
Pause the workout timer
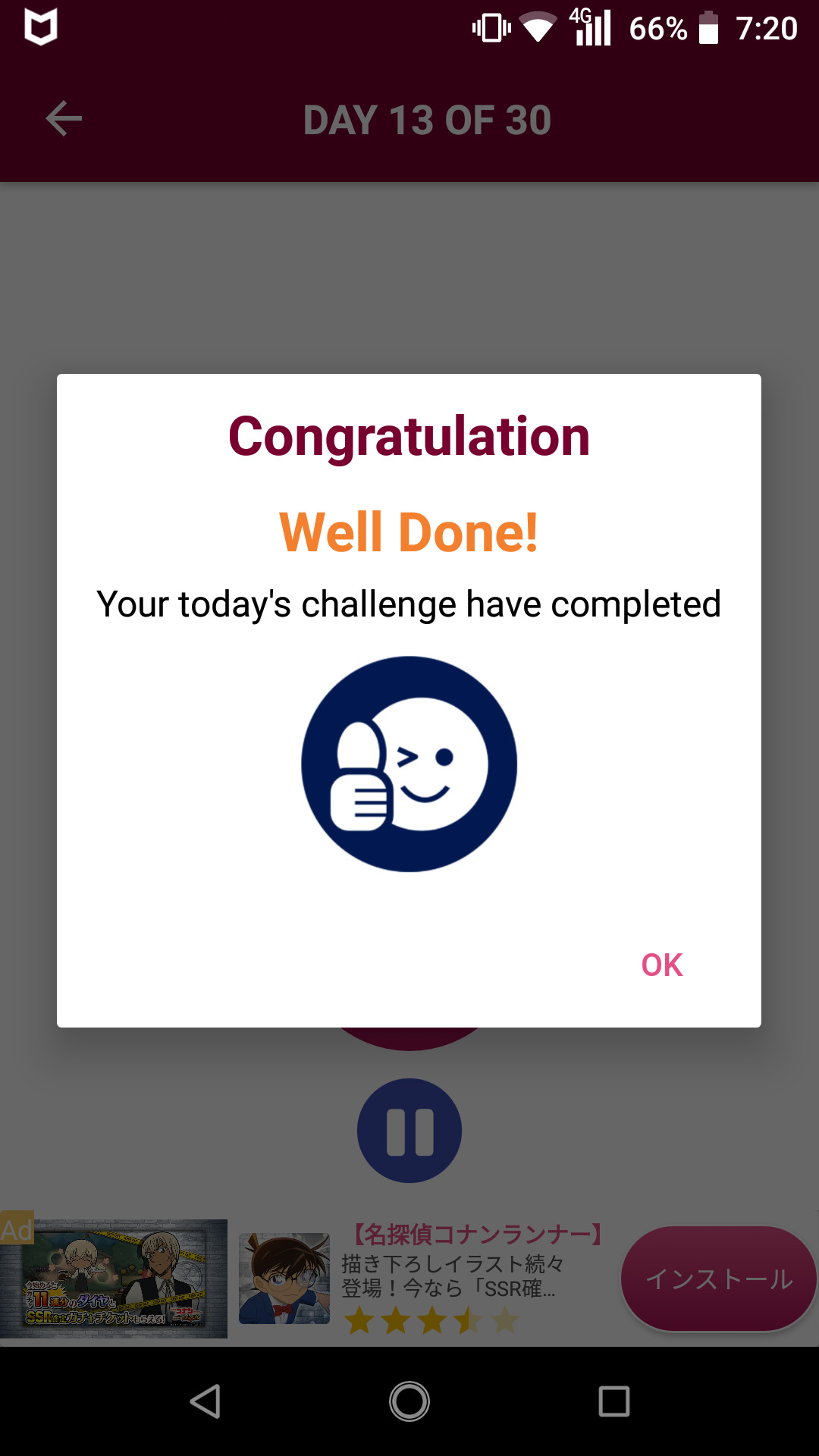point(409,1131)
